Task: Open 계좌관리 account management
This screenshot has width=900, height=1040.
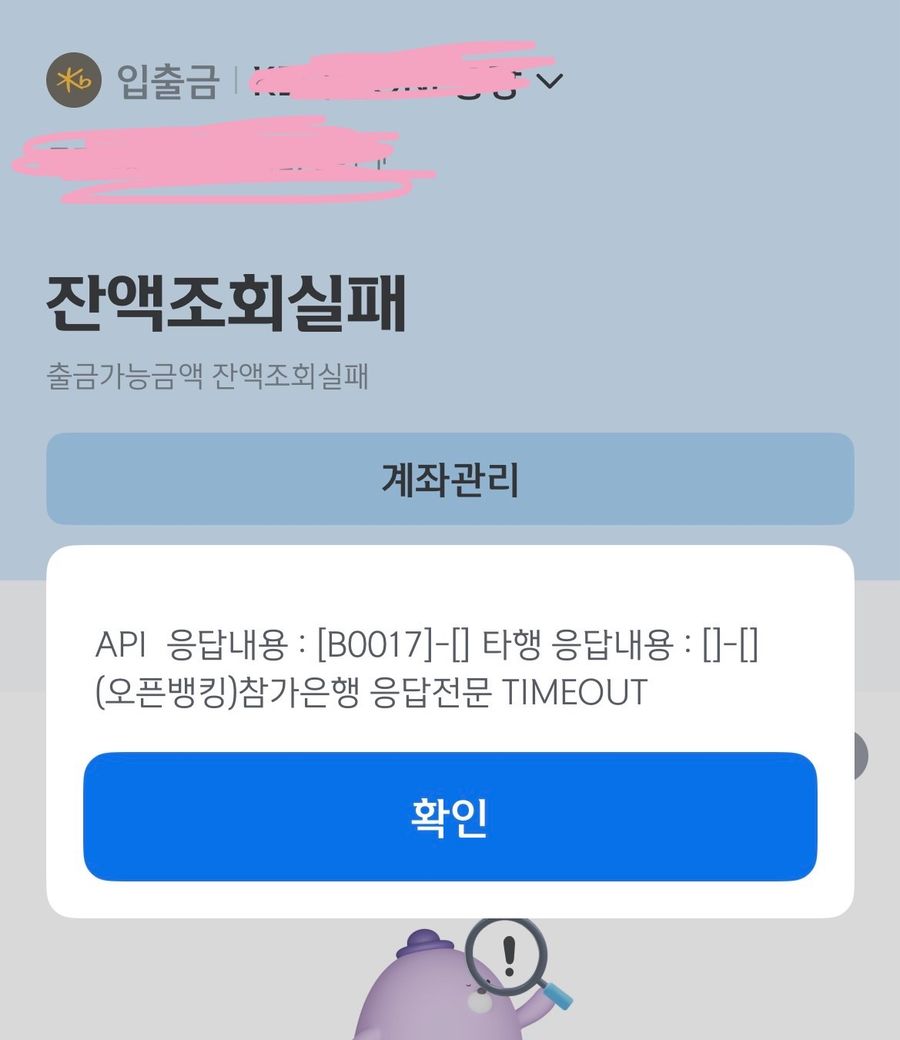Action: coord(450,479)
